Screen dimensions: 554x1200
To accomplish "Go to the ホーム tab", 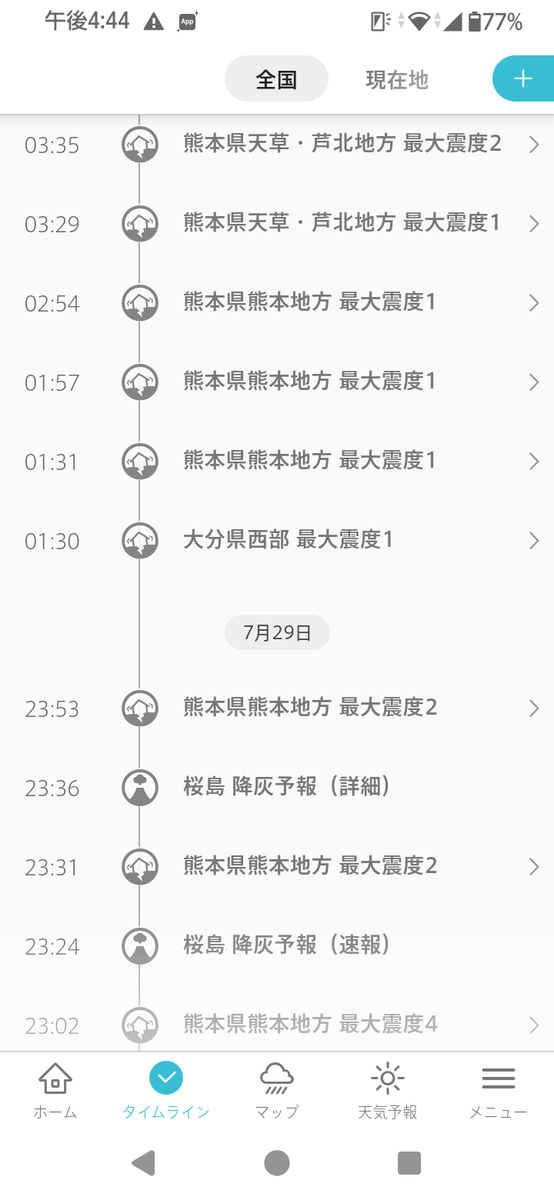I will coord(55,1091).
